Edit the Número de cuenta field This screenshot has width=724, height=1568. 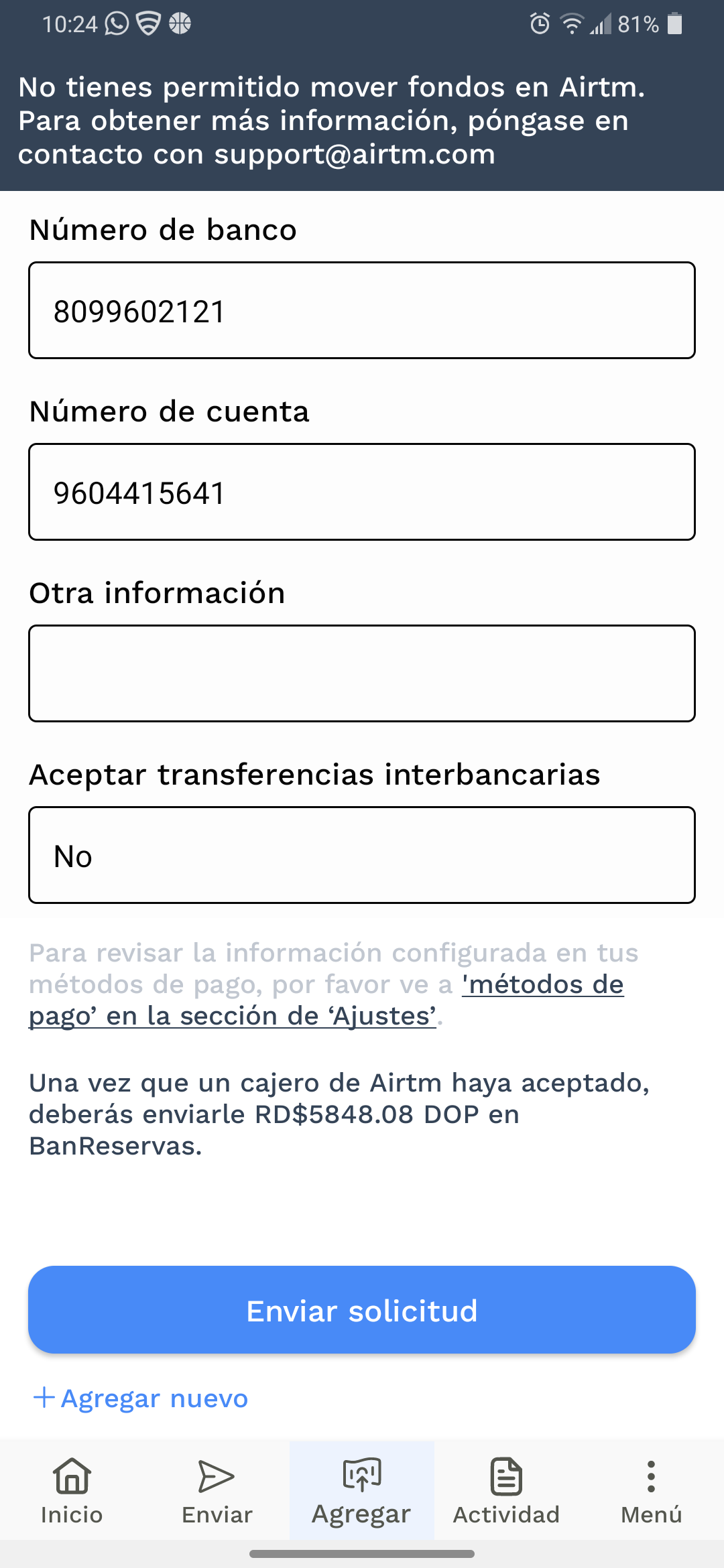[362, 492]
